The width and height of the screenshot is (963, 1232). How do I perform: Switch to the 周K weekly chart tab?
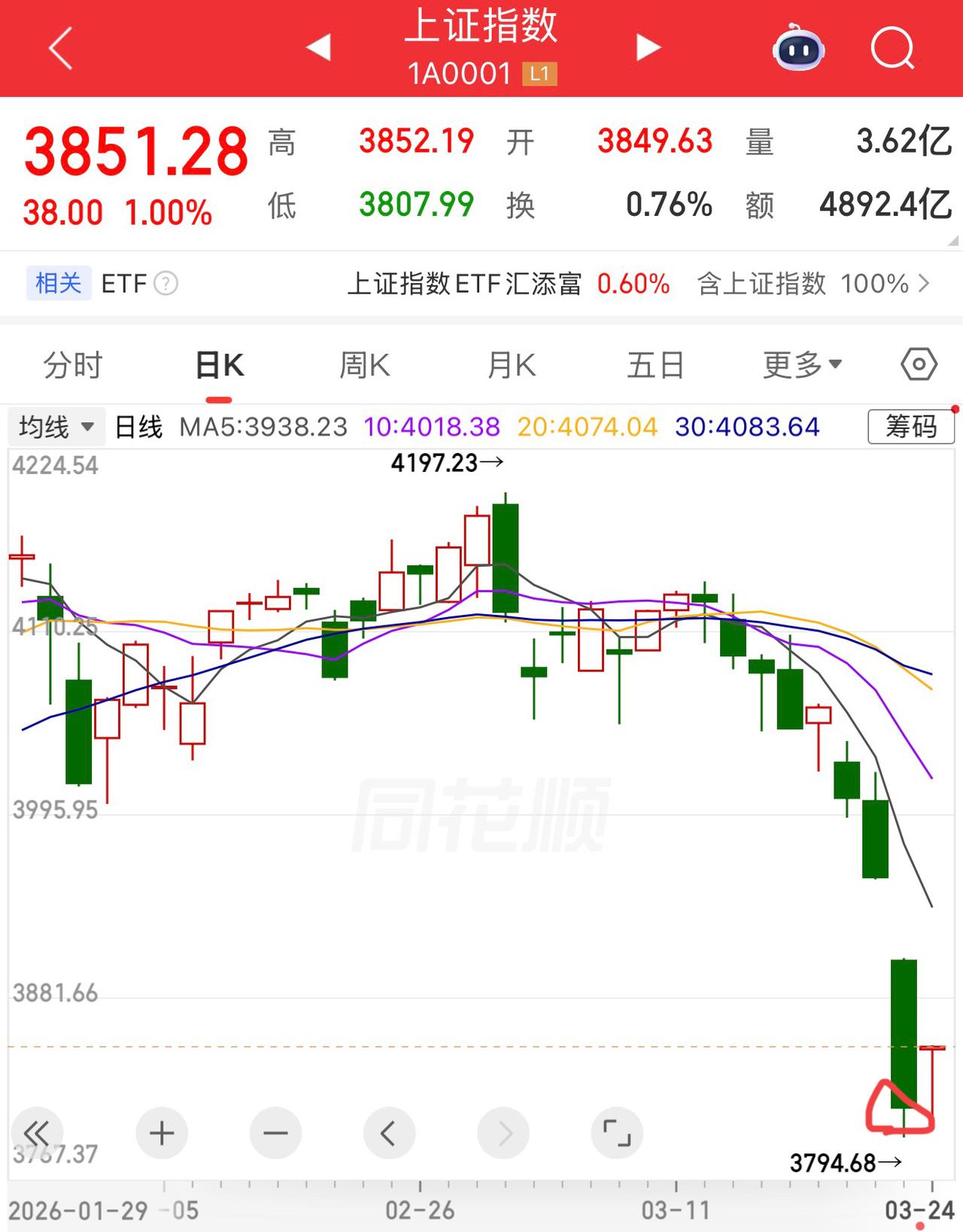point(364,364)
